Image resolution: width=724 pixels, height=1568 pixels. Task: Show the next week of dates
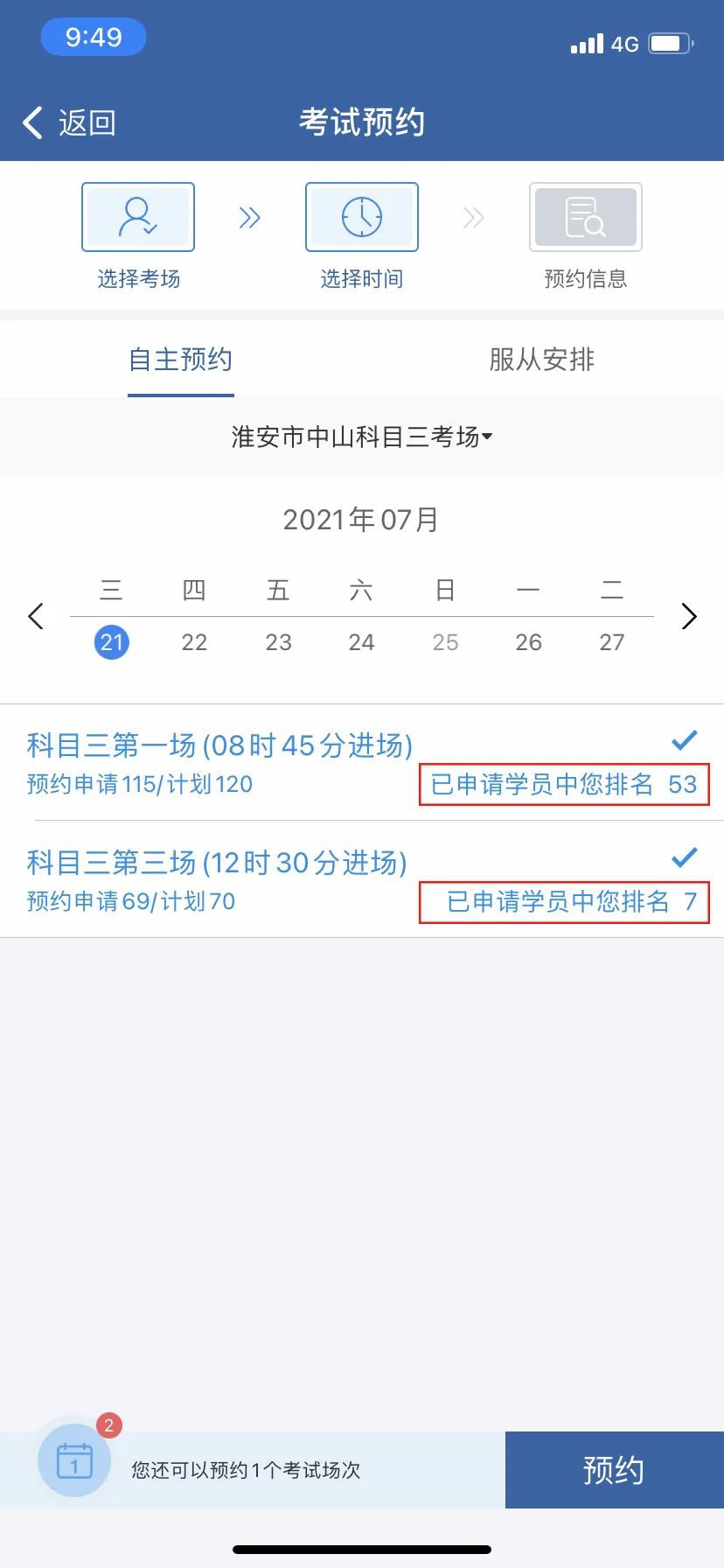[689, 616]
